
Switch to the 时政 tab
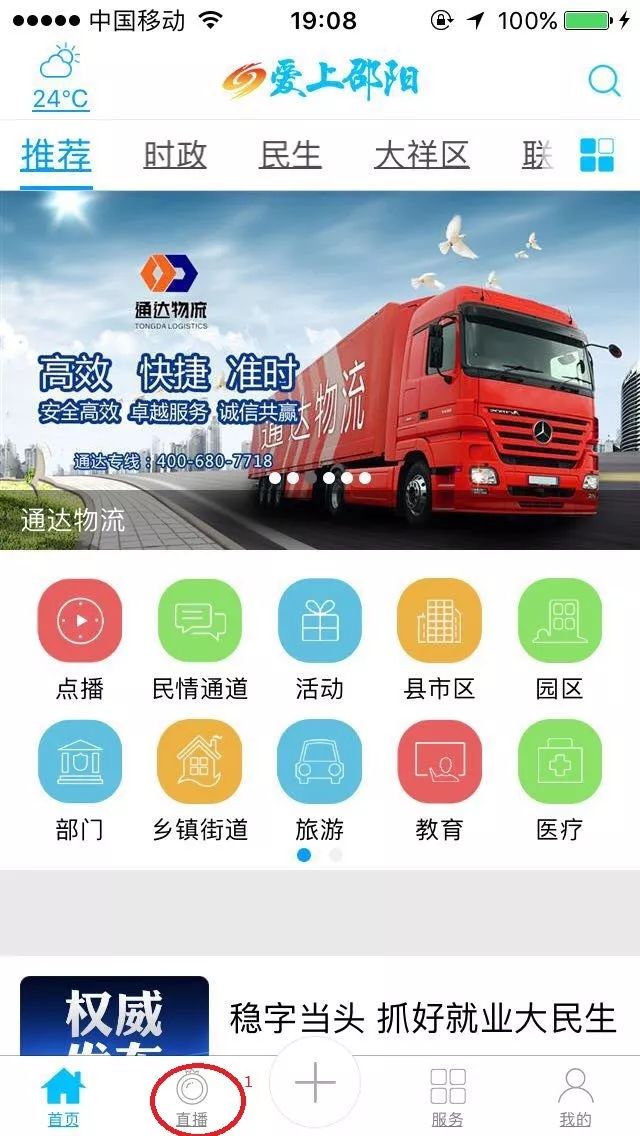point(175,155)
